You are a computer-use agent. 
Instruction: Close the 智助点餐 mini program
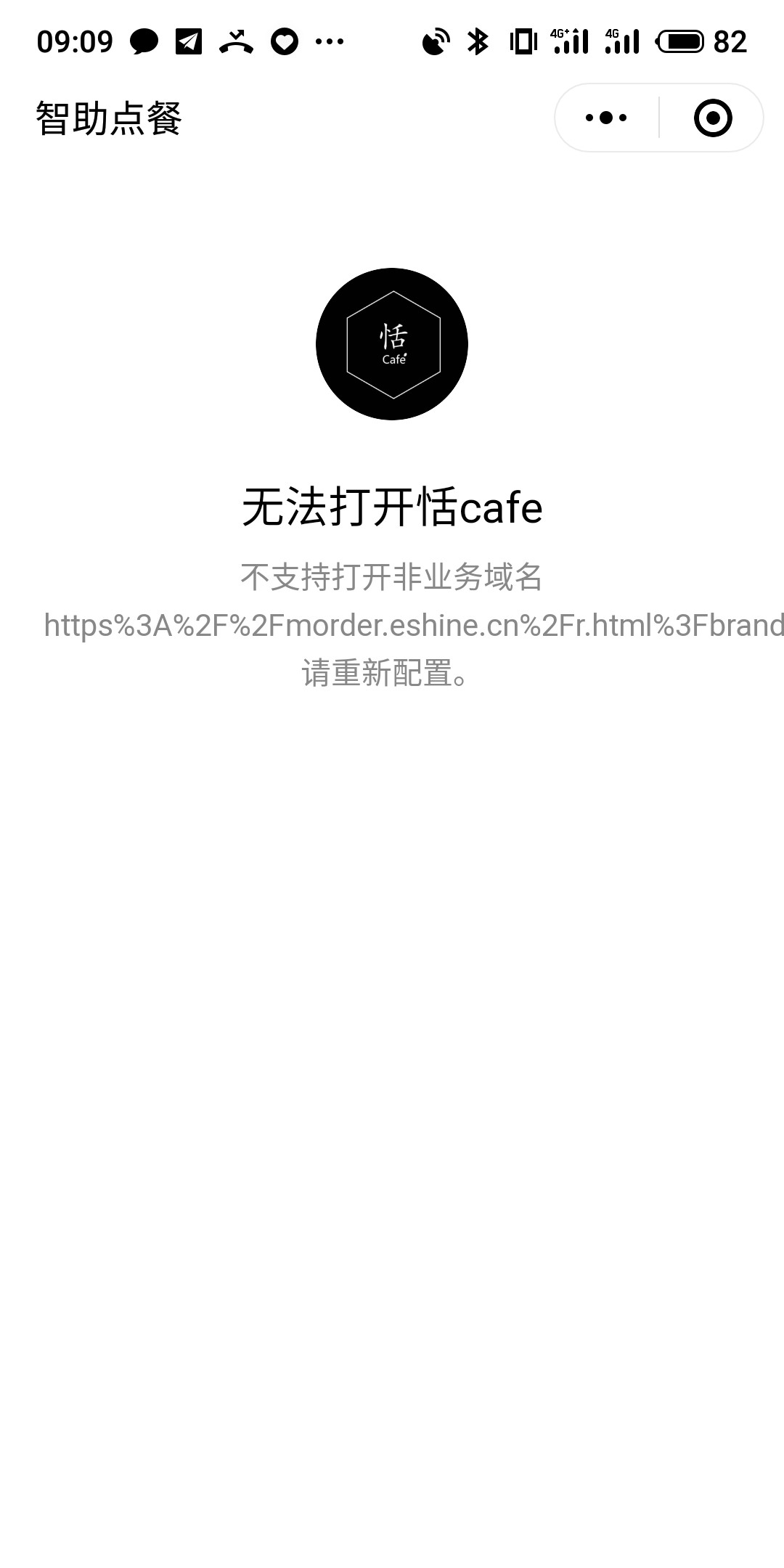tap(712, 118)
